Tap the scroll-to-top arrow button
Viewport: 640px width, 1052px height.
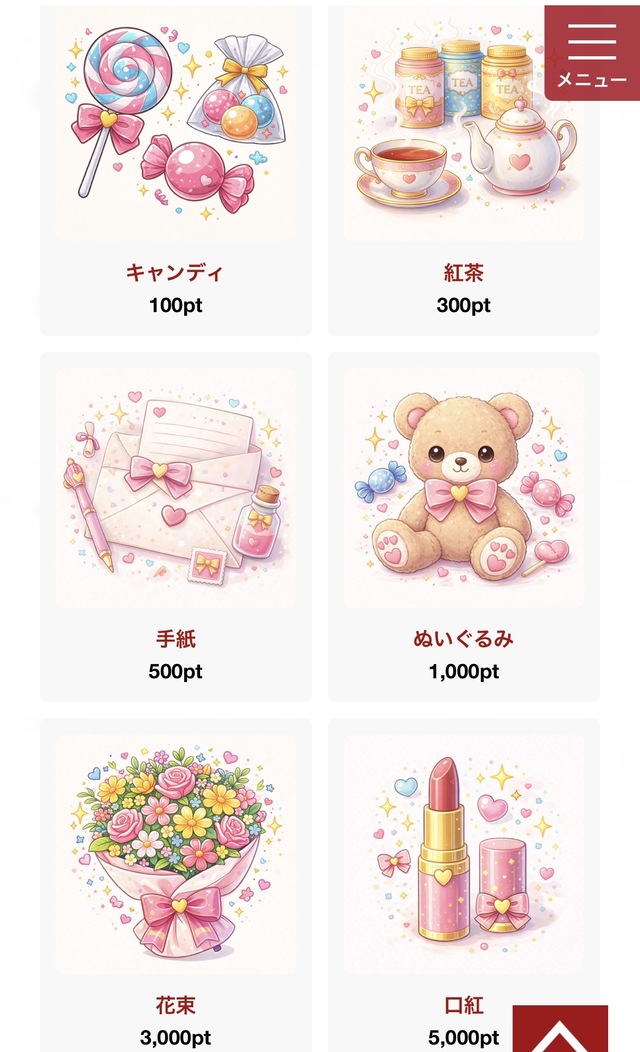pos(560,1030)
